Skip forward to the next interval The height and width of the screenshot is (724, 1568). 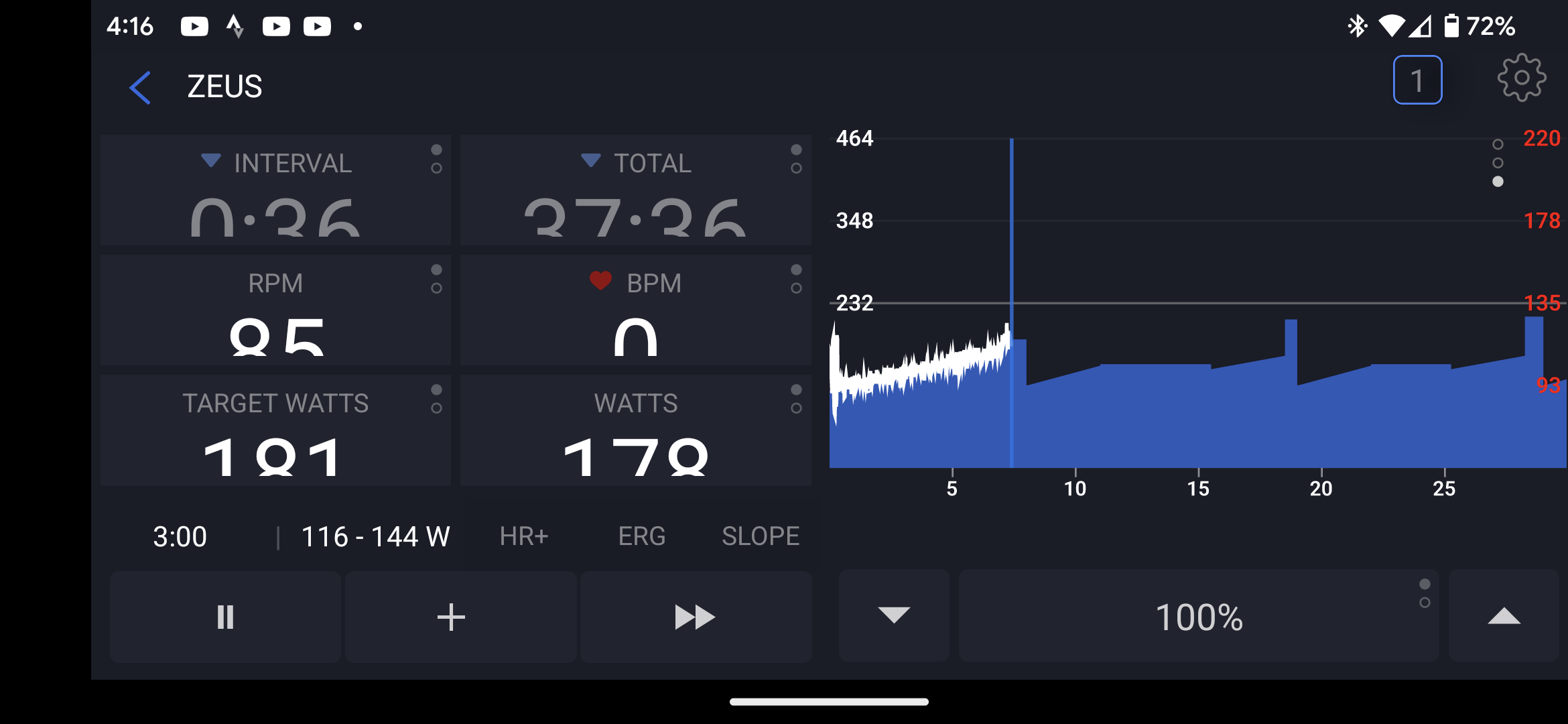(x=695, y=617)
